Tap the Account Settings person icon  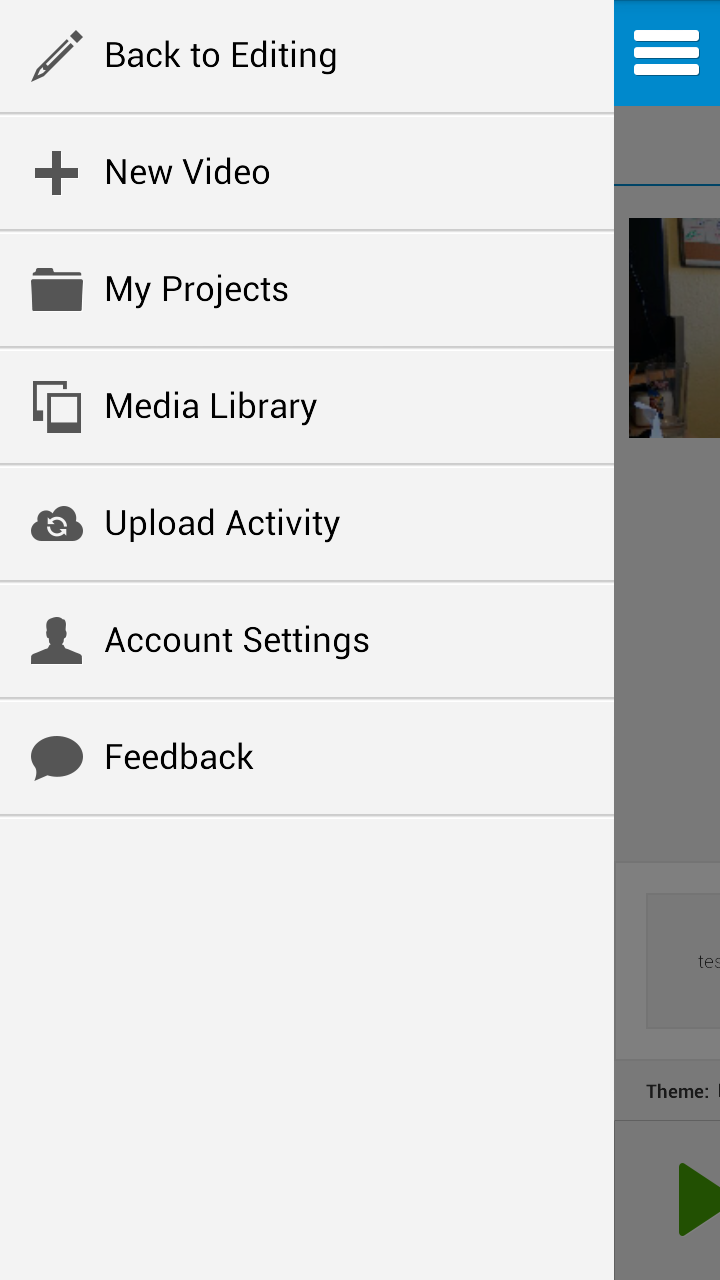pyautogui.click(x=56, y=640)
